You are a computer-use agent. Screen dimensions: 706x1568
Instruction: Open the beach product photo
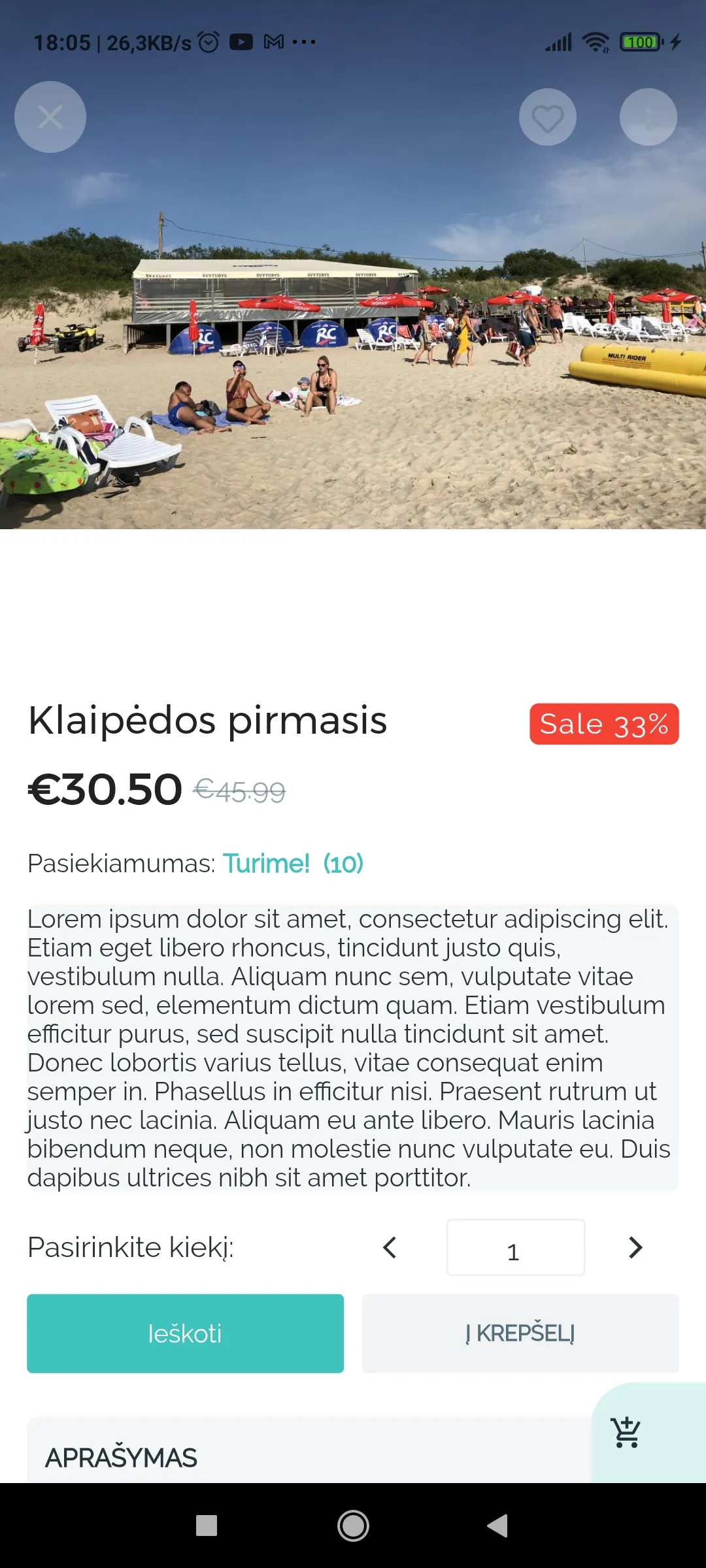(x=353, y=366)
